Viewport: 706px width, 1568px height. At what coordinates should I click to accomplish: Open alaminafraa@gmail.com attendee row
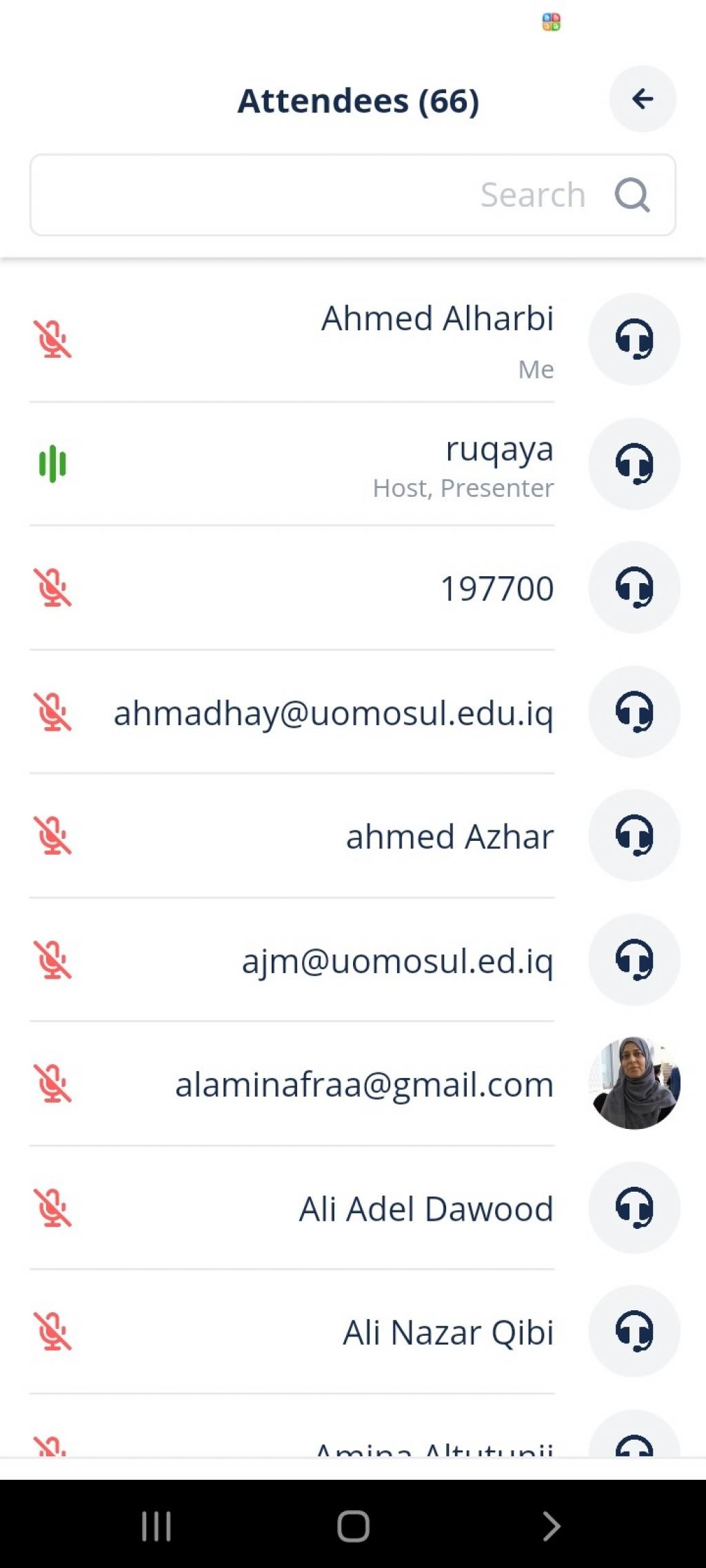coord(364,1085)
